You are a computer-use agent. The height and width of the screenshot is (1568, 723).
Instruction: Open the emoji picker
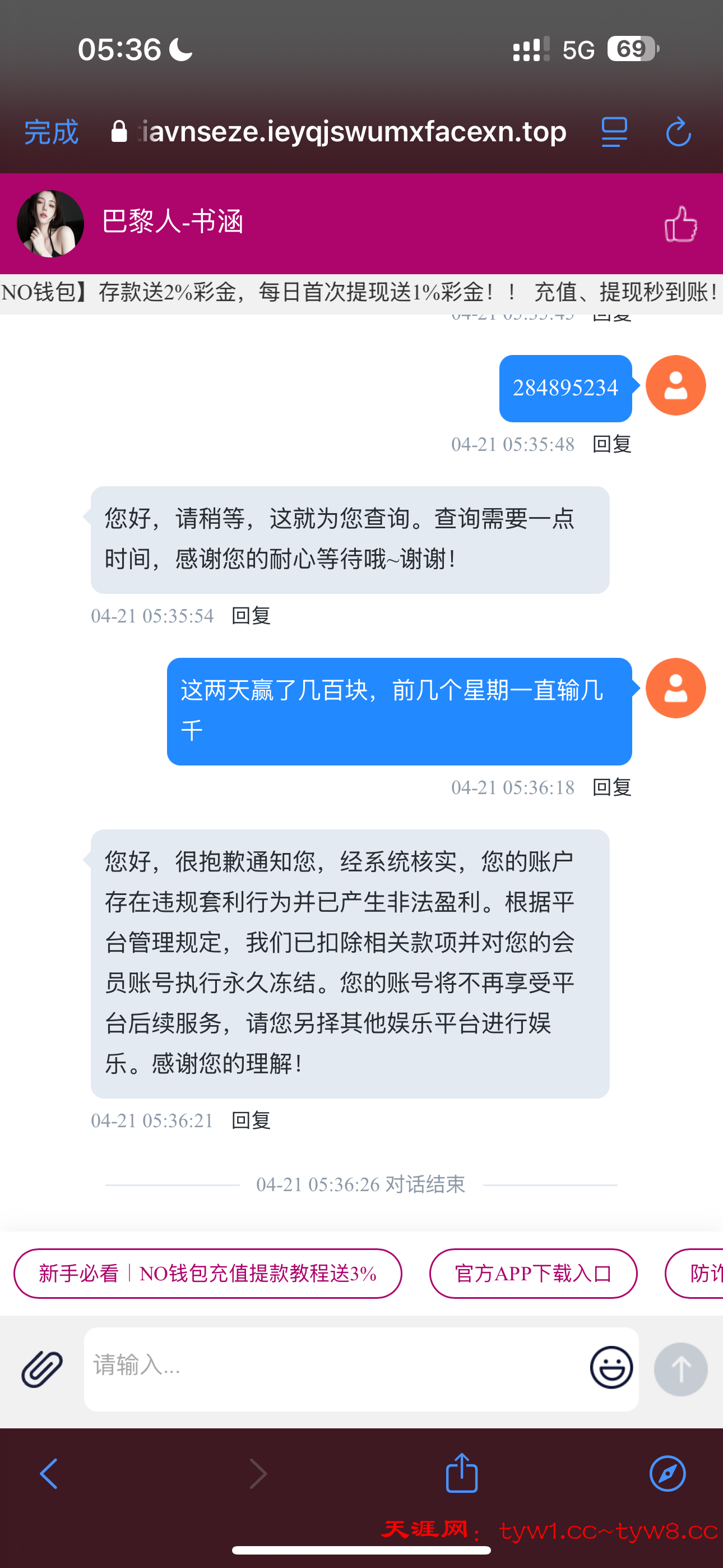pos(611,1368)
